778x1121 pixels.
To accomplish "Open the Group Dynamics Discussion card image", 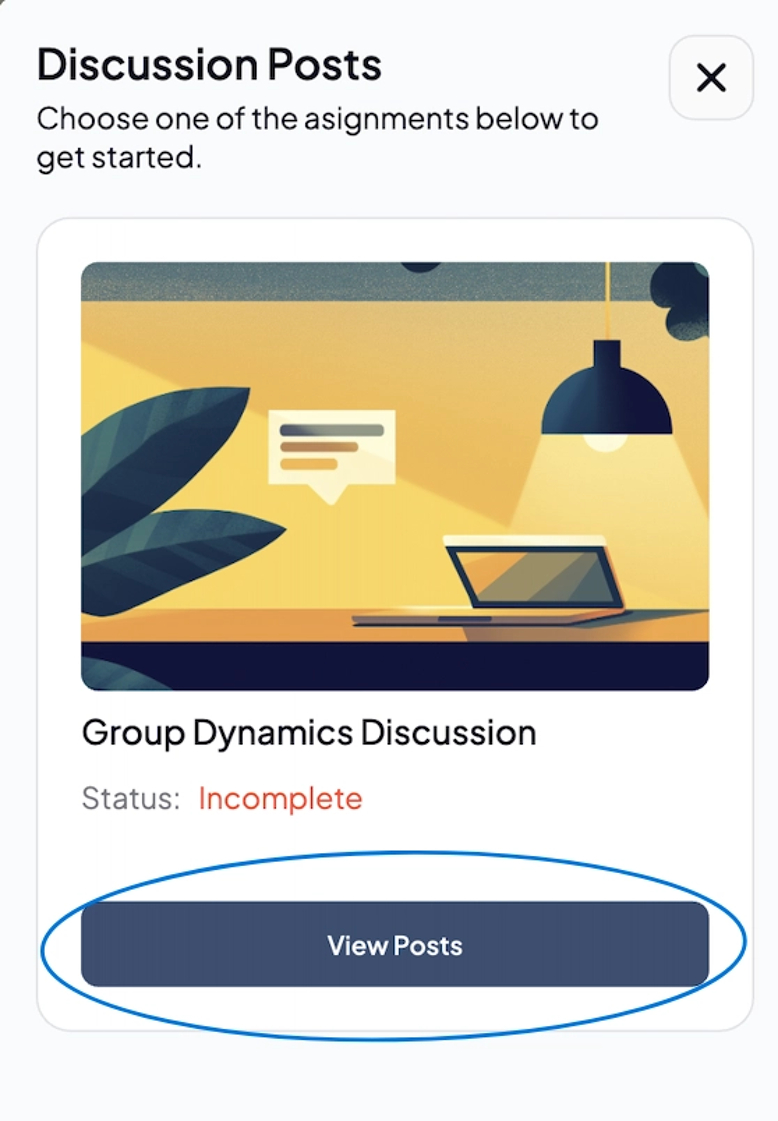I will (394, 476).
